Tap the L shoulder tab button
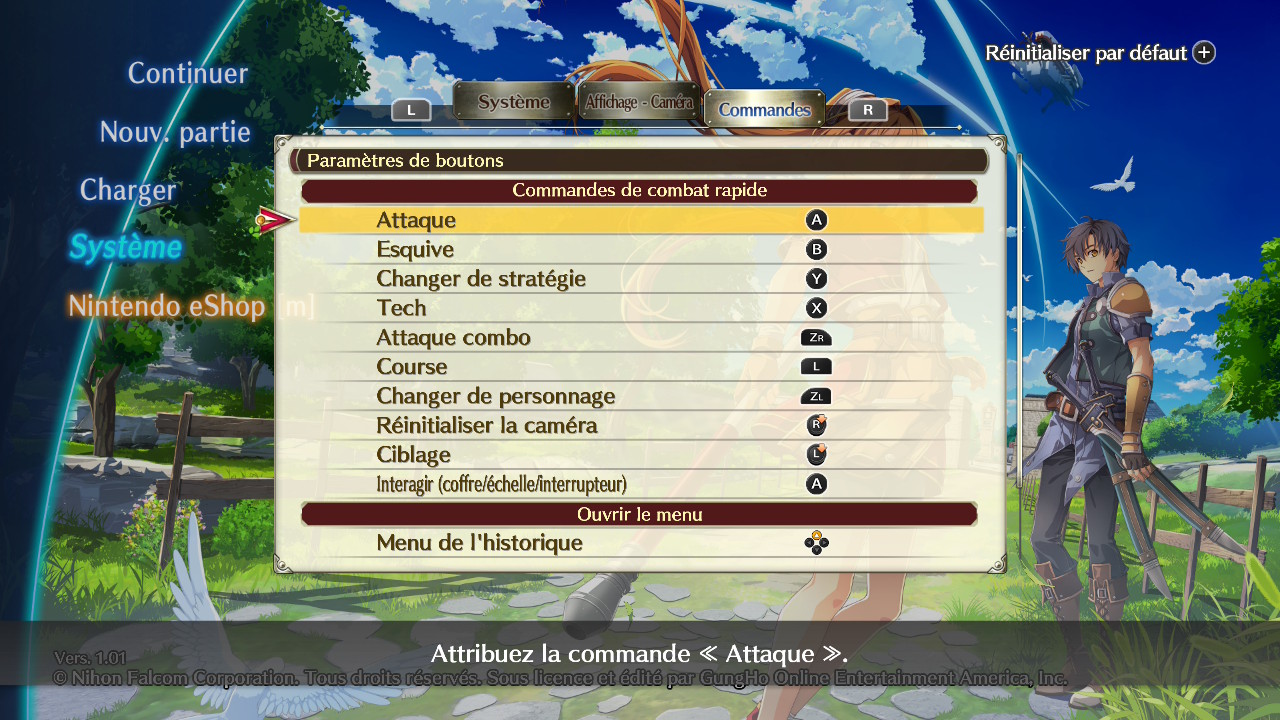Image resolution: width=1280 pixels, height=720 pixels. [x=411, y=110]
